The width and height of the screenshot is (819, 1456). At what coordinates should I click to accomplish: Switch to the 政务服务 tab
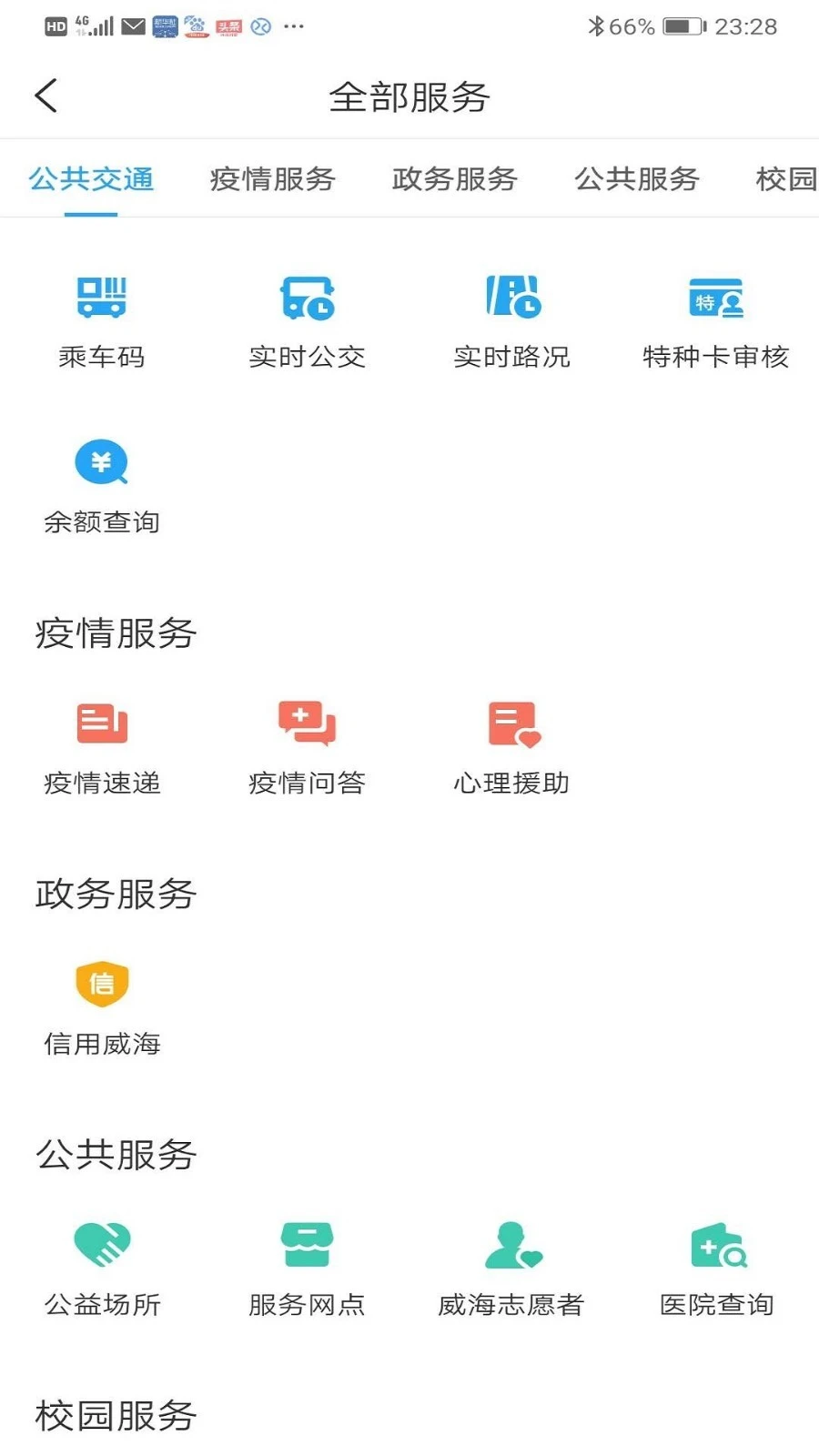pos(455,179)
